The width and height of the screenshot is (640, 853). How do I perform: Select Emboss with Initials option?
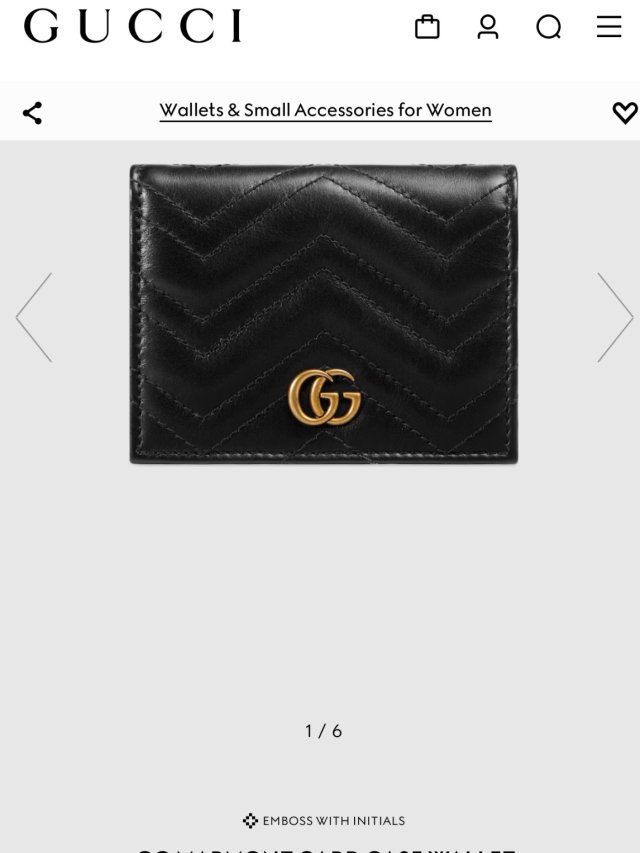pyautogui.click(x=324, y=821)
